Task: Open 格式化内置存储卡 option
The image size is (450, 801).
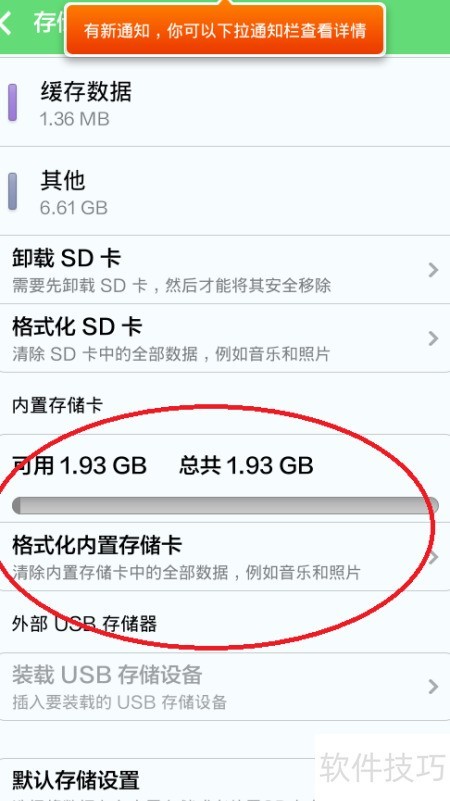Action: pos(225,557)
